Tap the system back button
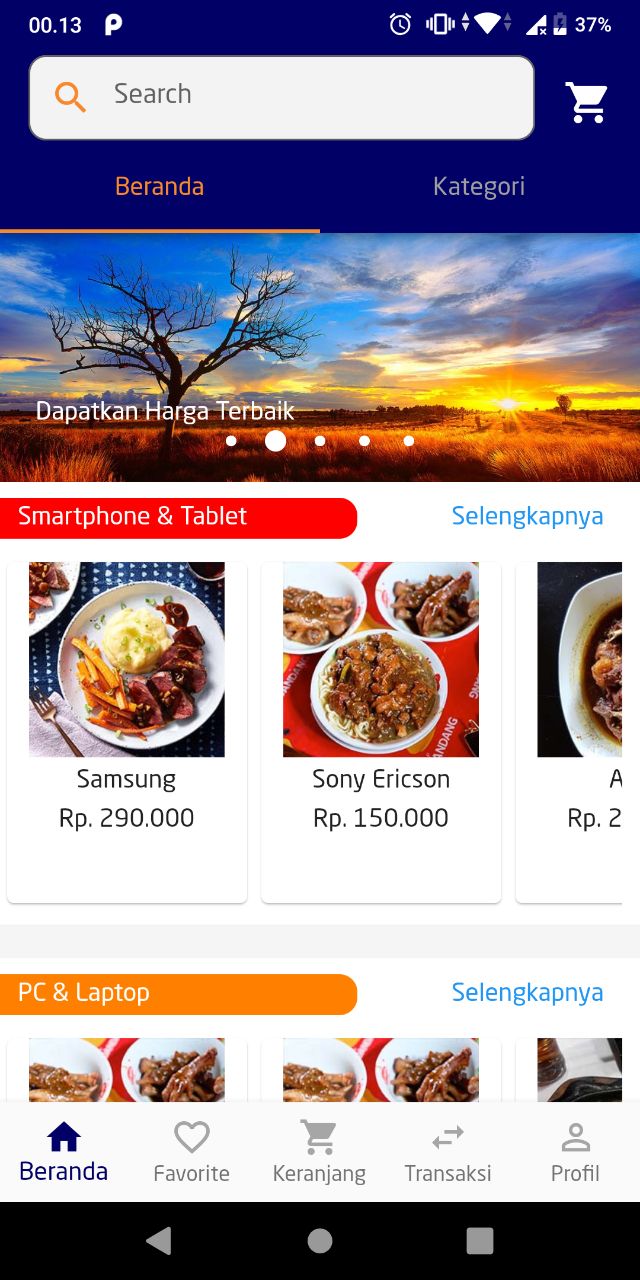 [159, 1241]
